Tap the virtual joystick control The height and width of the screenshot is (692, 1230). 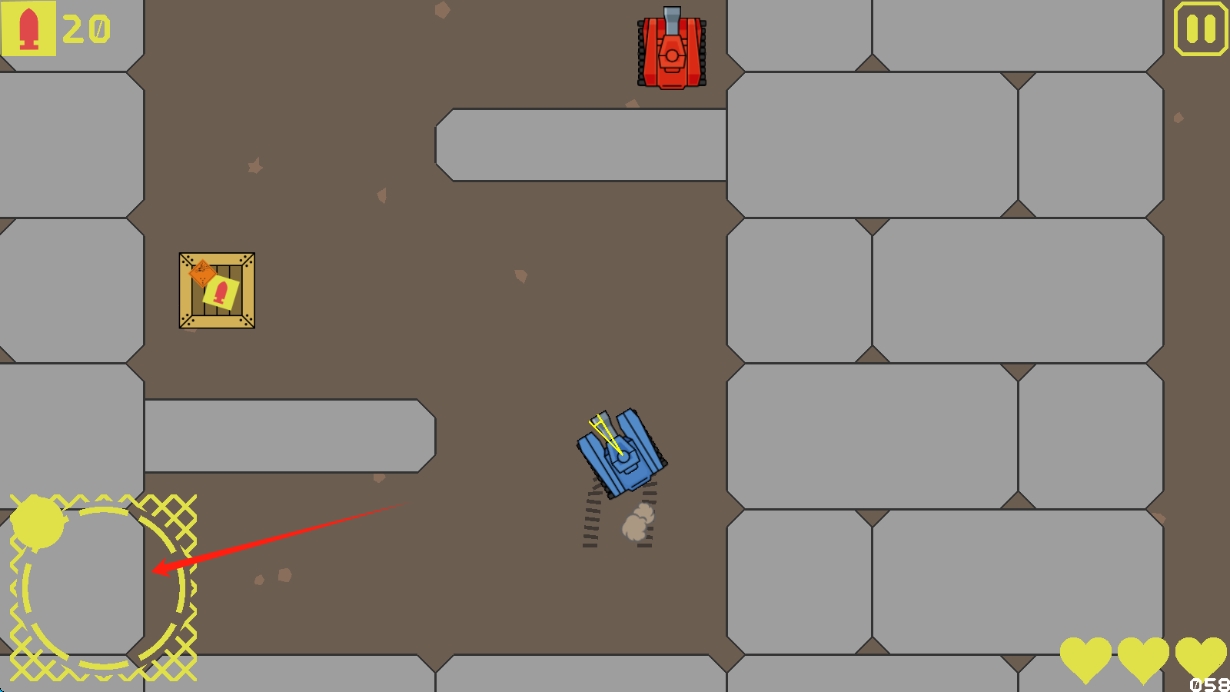click(102, 588)
